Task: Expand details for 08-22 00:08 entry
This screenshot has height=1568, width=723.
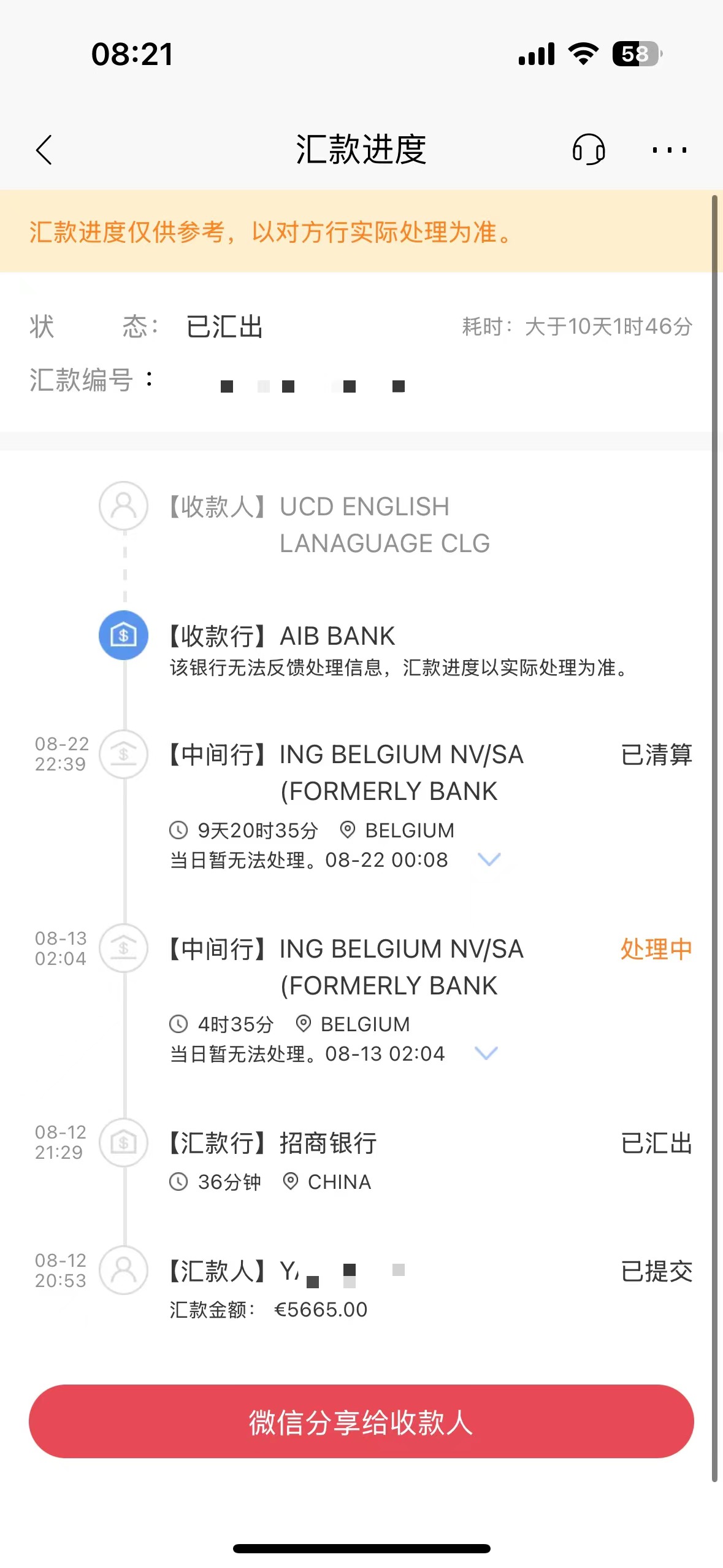Action: point(489,859)
